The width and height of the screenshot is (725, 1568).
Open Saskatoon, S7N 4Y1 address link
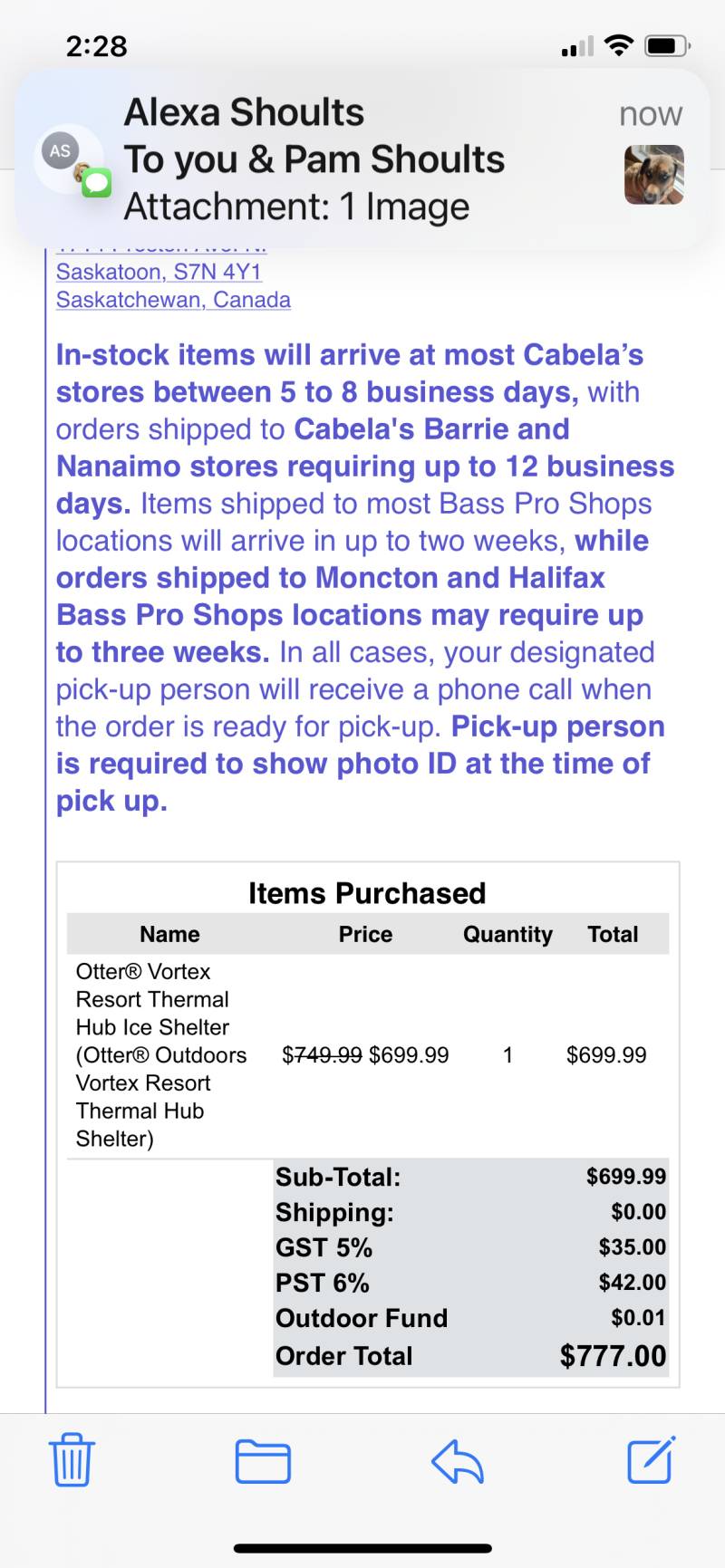(159, 272)
